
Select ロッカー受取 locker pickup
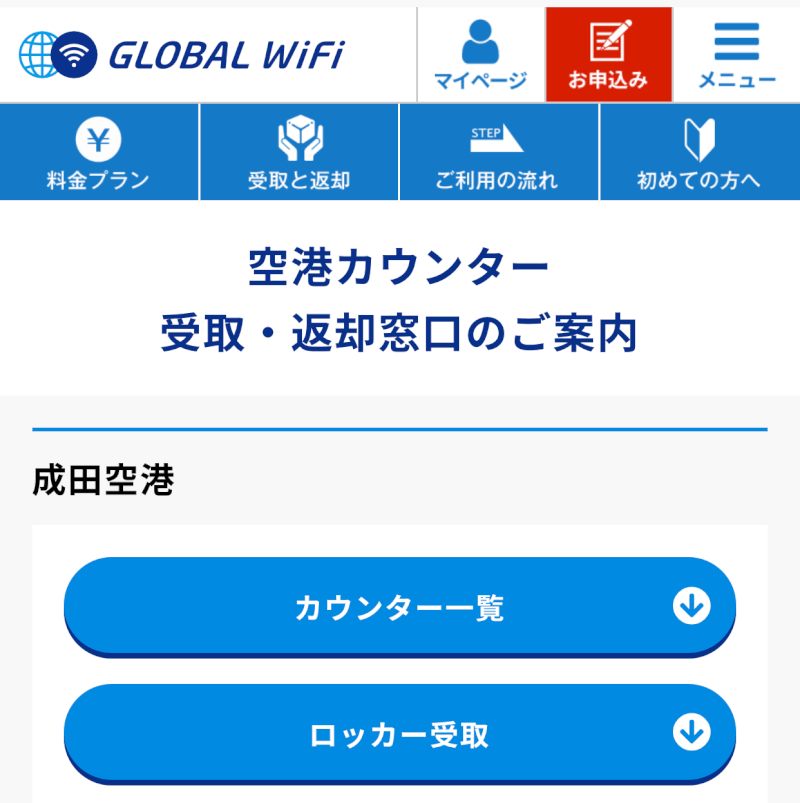click(x=400, y=734)
